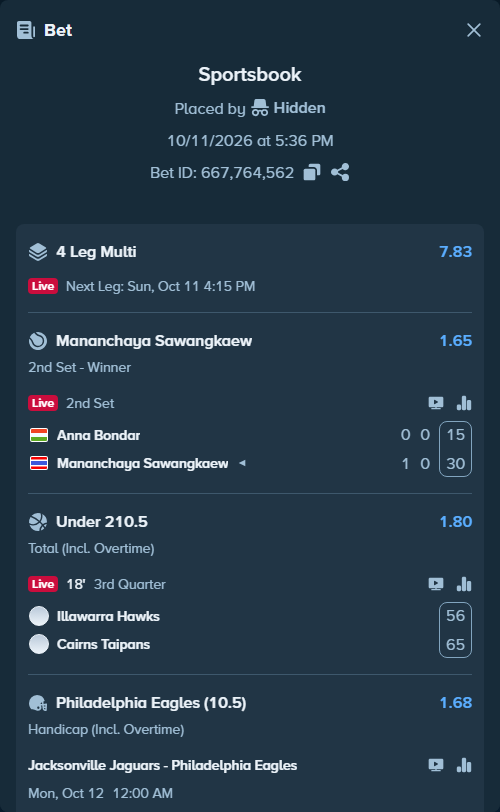The height and width of the screenshot is (812, 500).
Task: Watch live stream for Hawks vs Taipans
Action: tap(436, 584)
